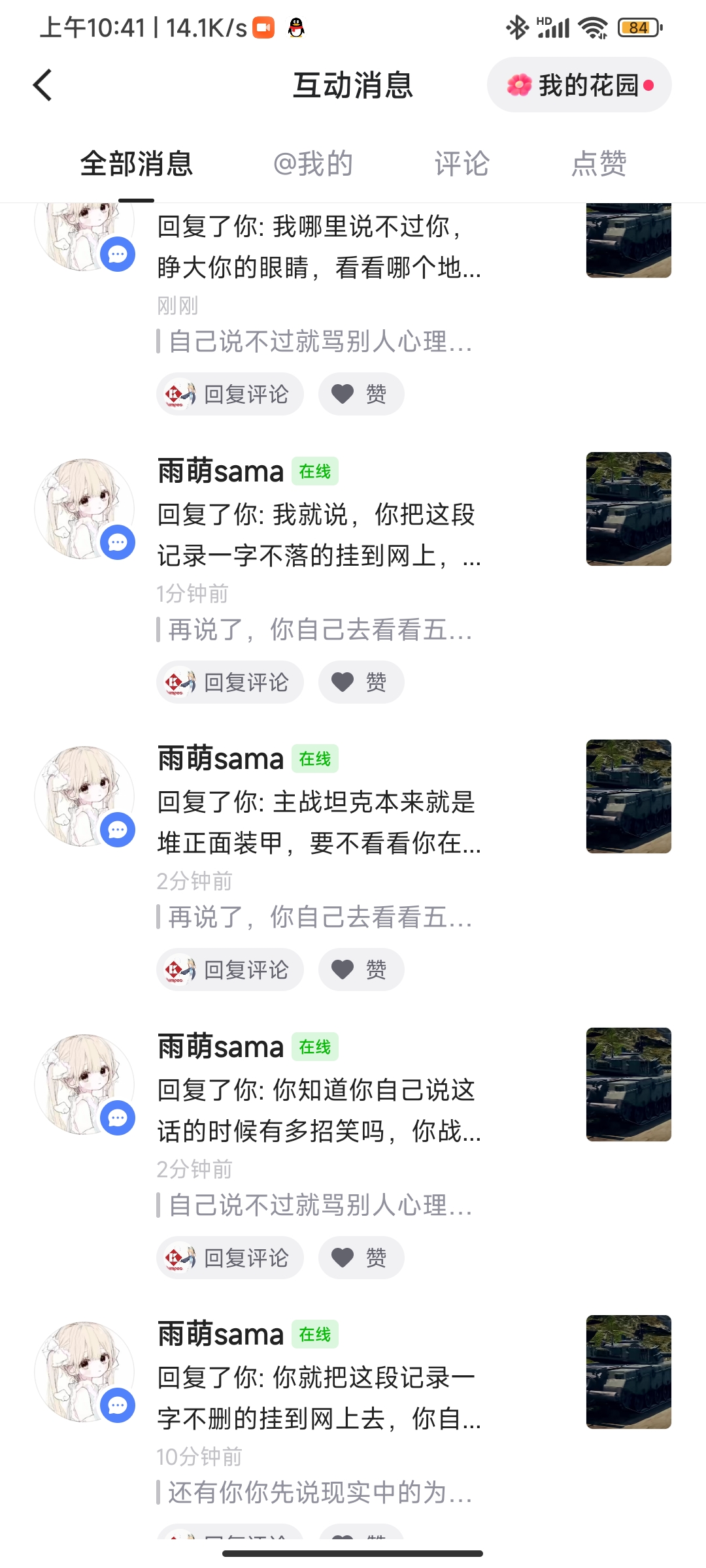Switch to the 评论 tab

(462, 163)
